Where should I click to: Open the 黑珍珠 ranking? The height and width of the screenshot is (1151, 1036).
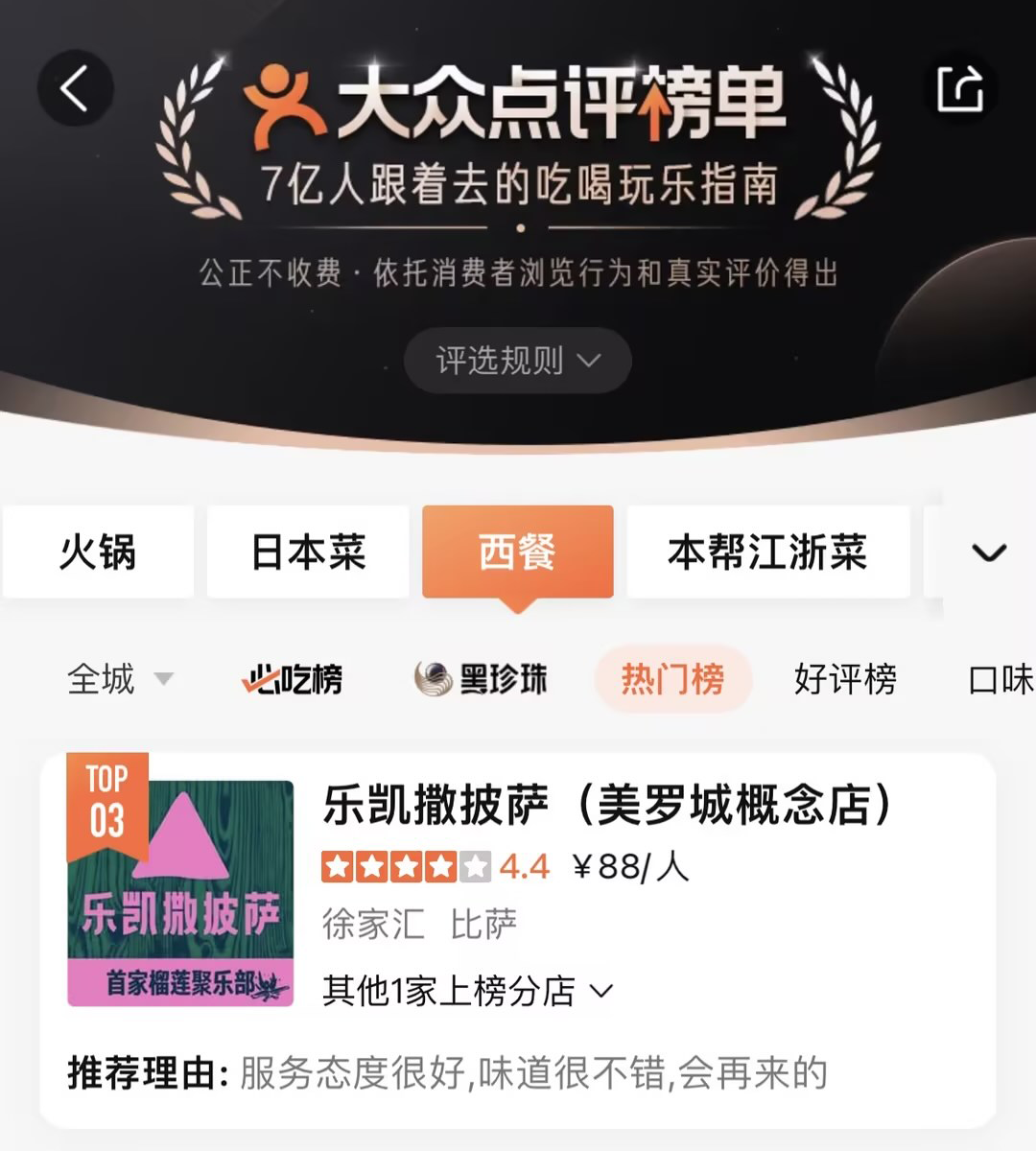click(481, 679)
